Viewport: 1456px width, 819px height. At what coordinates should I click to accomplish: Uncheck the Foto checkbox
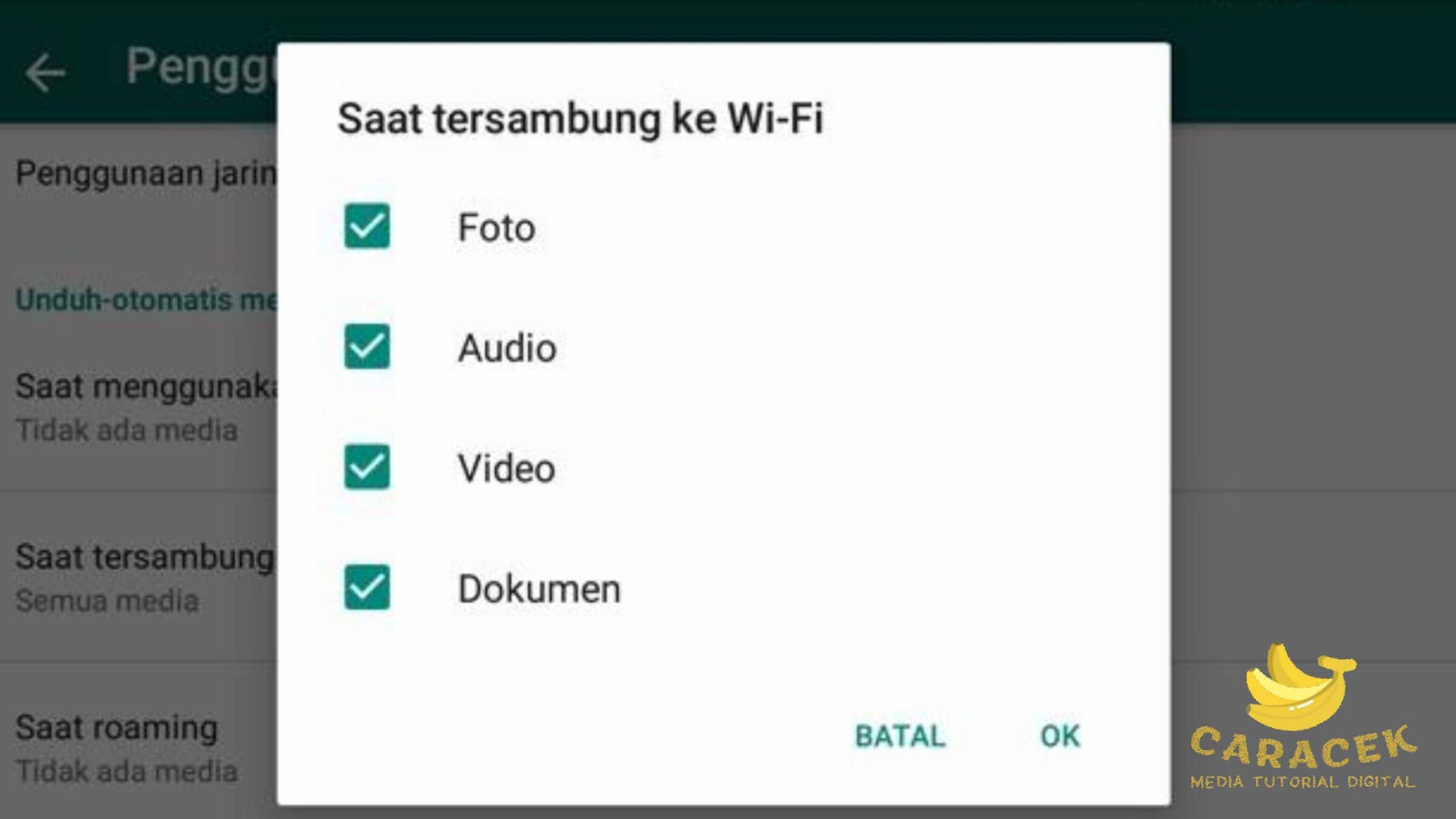tap(367, 226)
